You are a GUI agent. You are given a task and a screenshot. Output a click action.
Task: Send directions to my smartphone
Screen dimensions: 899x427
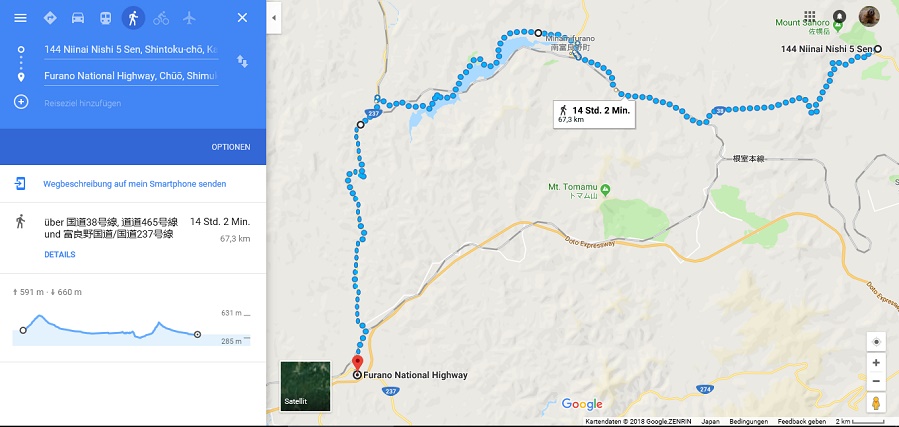(134, 184)
